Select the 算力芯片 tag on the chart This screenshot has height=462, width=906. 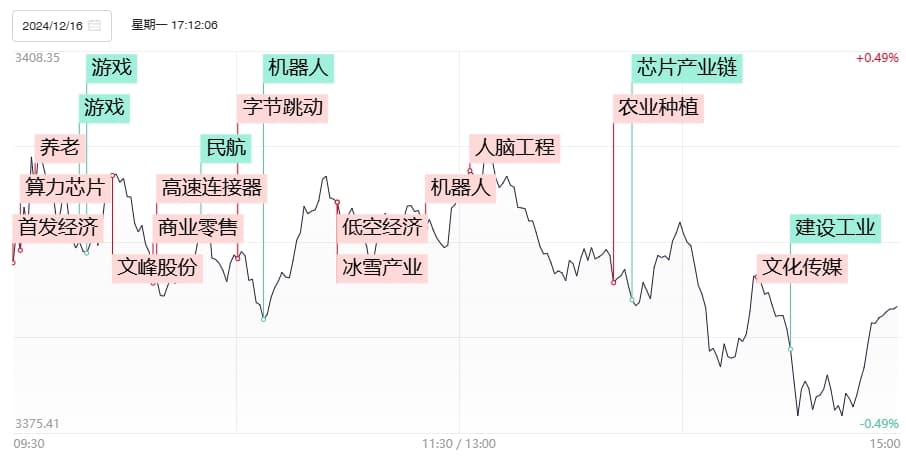click(64, 187)
